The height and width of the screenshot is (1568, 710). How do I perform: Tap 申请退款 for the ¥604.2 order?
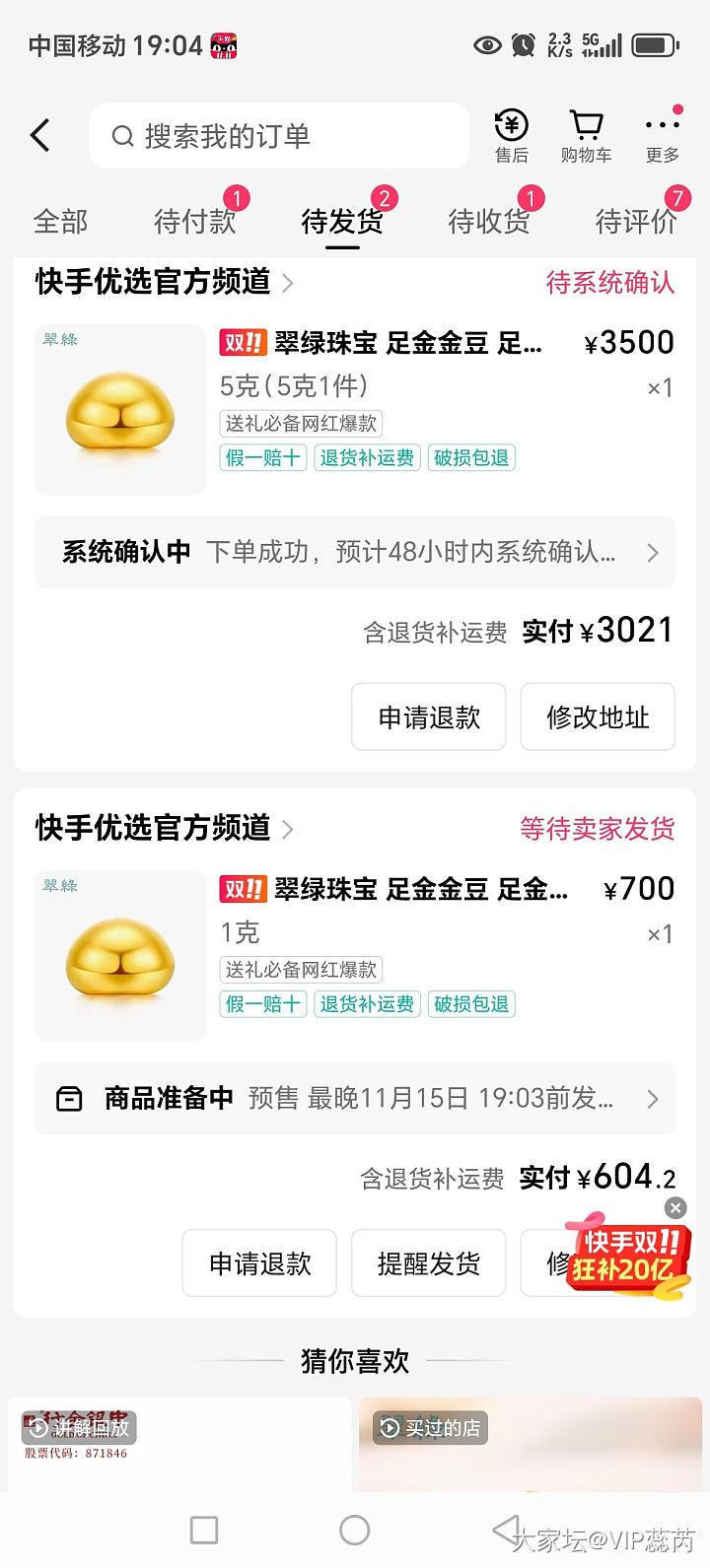[259, 1262]
